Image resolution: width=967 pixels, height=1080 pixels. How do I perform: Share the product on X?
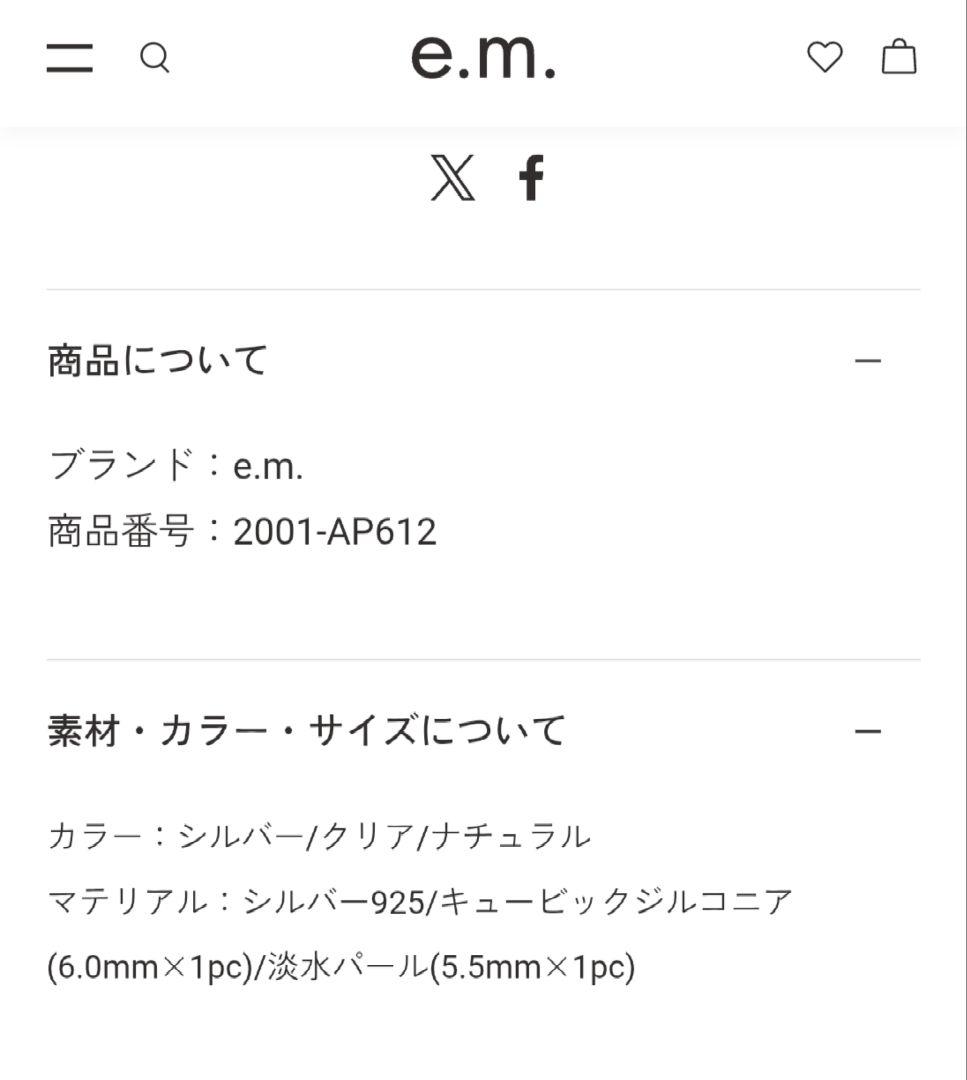coord(452,180)
